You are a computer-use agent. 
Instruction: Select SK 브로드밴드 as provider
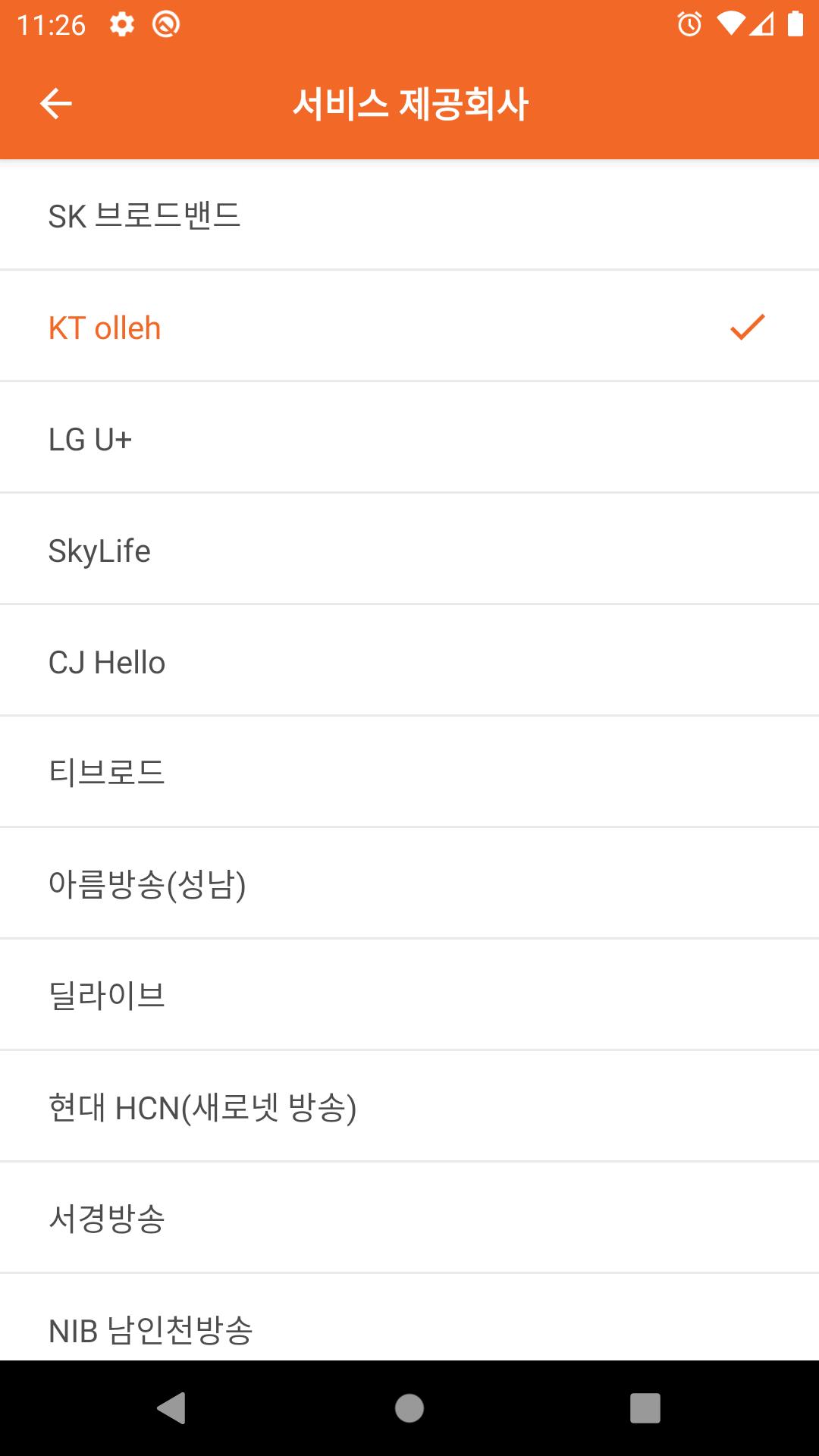click(x=409, y=215)
